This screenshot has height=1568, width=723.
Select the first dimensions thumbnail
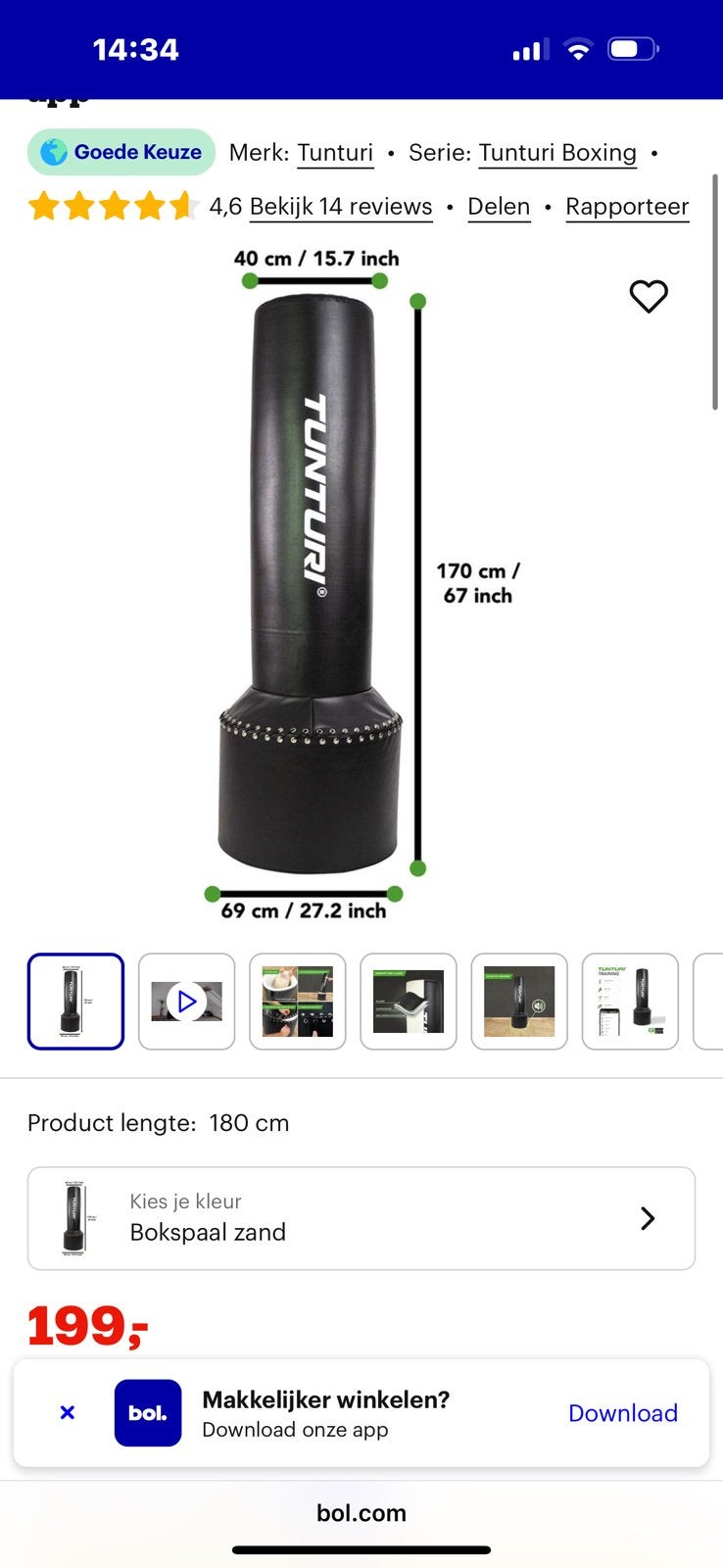(x=76, y=1002)
